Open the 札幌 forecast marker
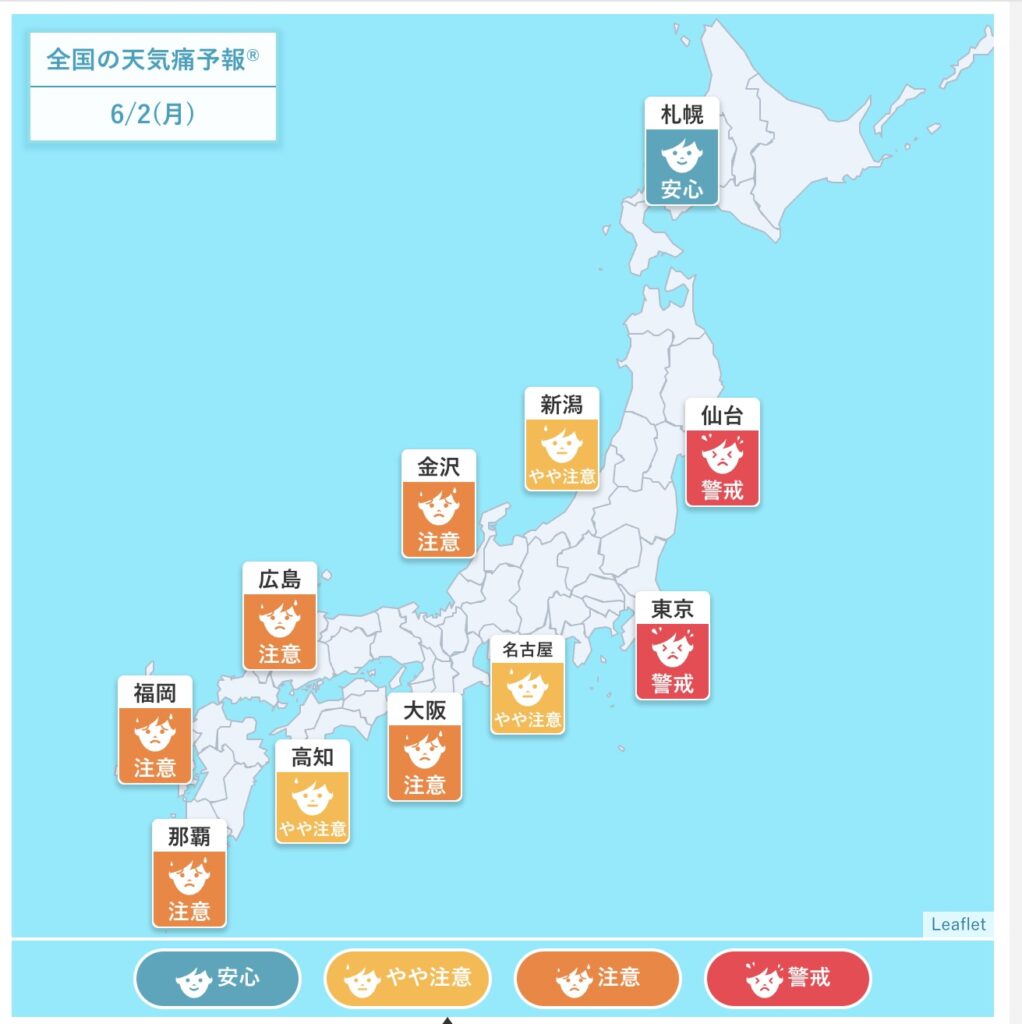This screenshot has width=1022, height=1024. point(681,152)
